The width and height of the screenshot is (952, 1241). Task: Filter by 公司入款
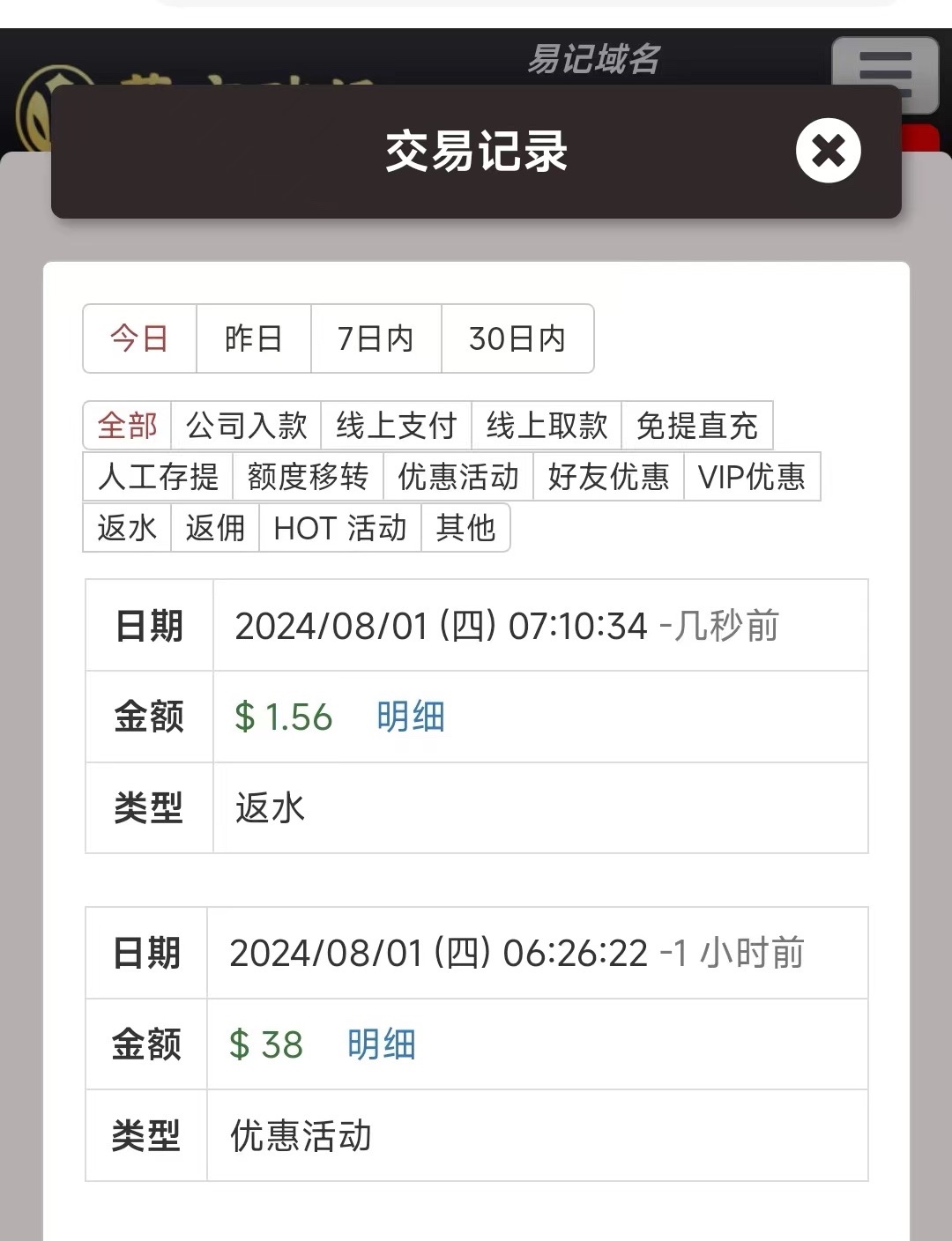247,426
